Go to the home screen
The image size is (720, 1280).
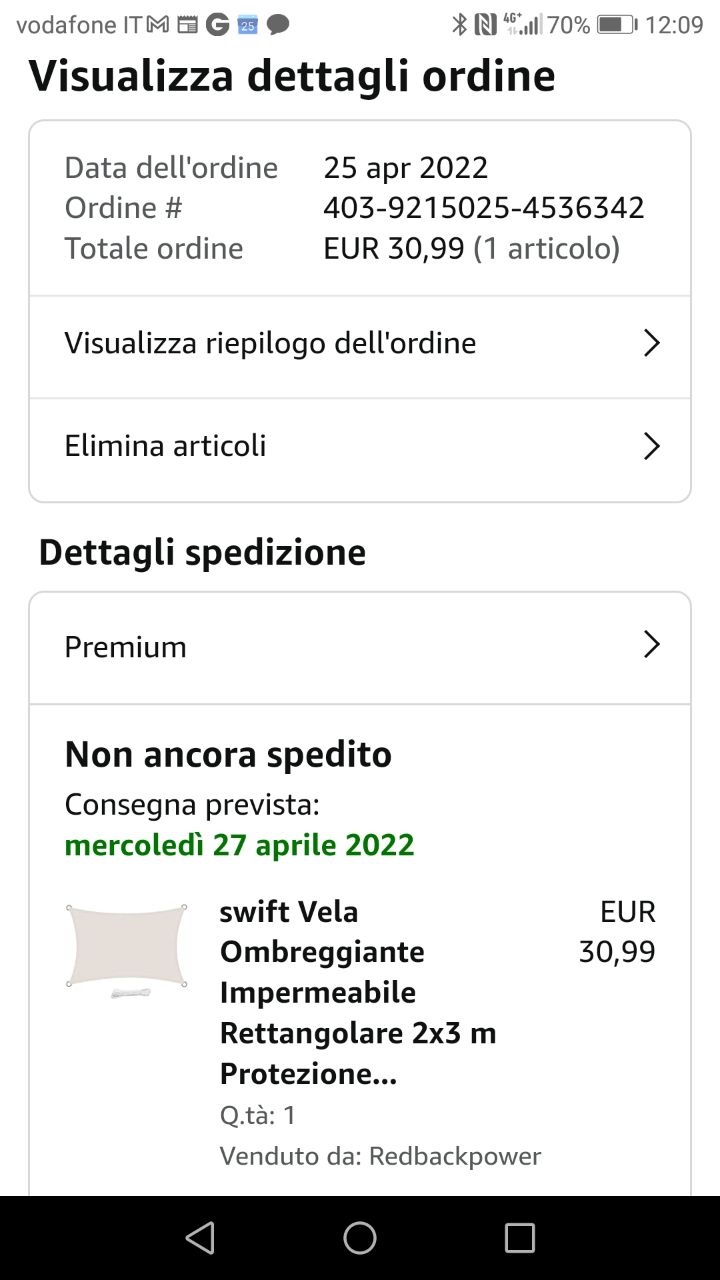tap(360, 1238)
